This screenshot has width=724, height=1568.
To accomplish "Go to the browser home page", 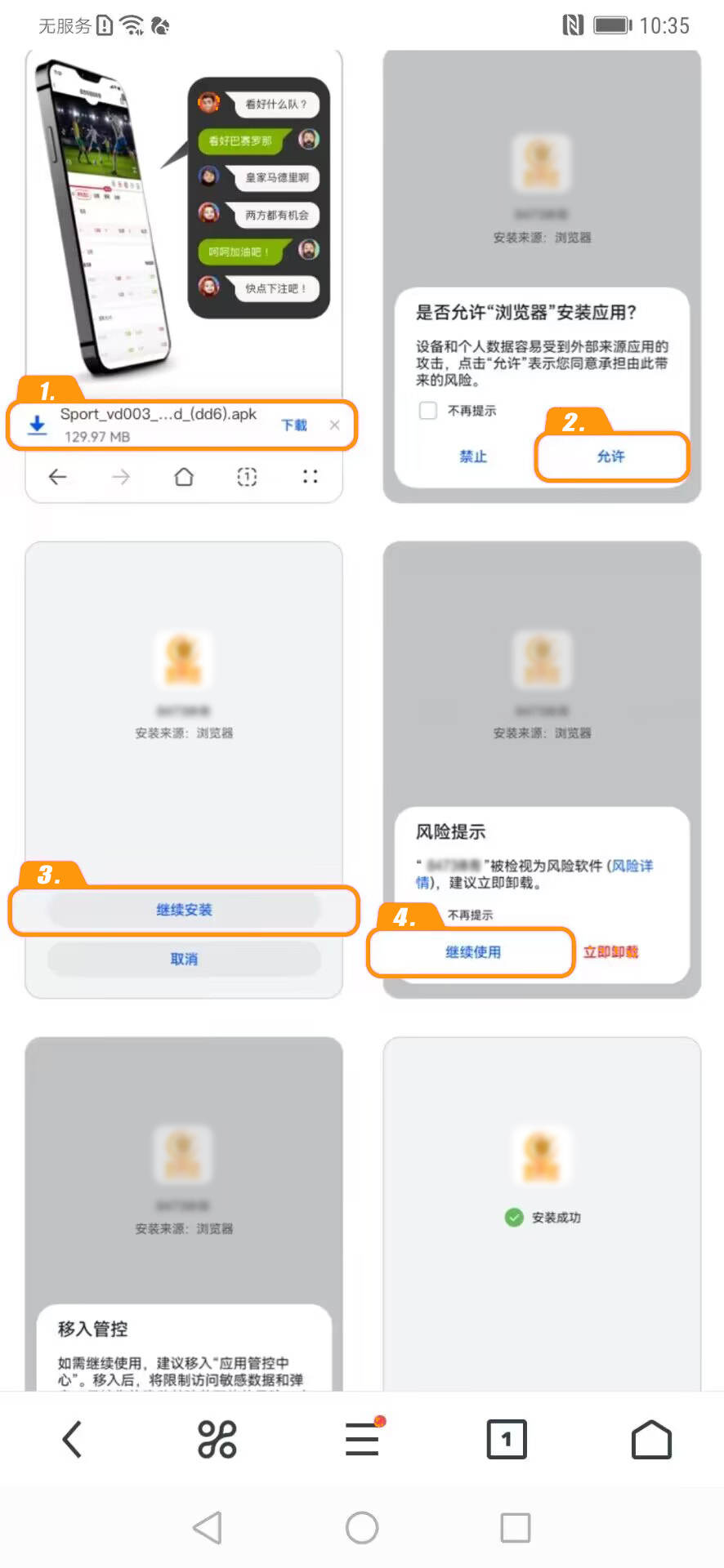I will pos(651,1439).
